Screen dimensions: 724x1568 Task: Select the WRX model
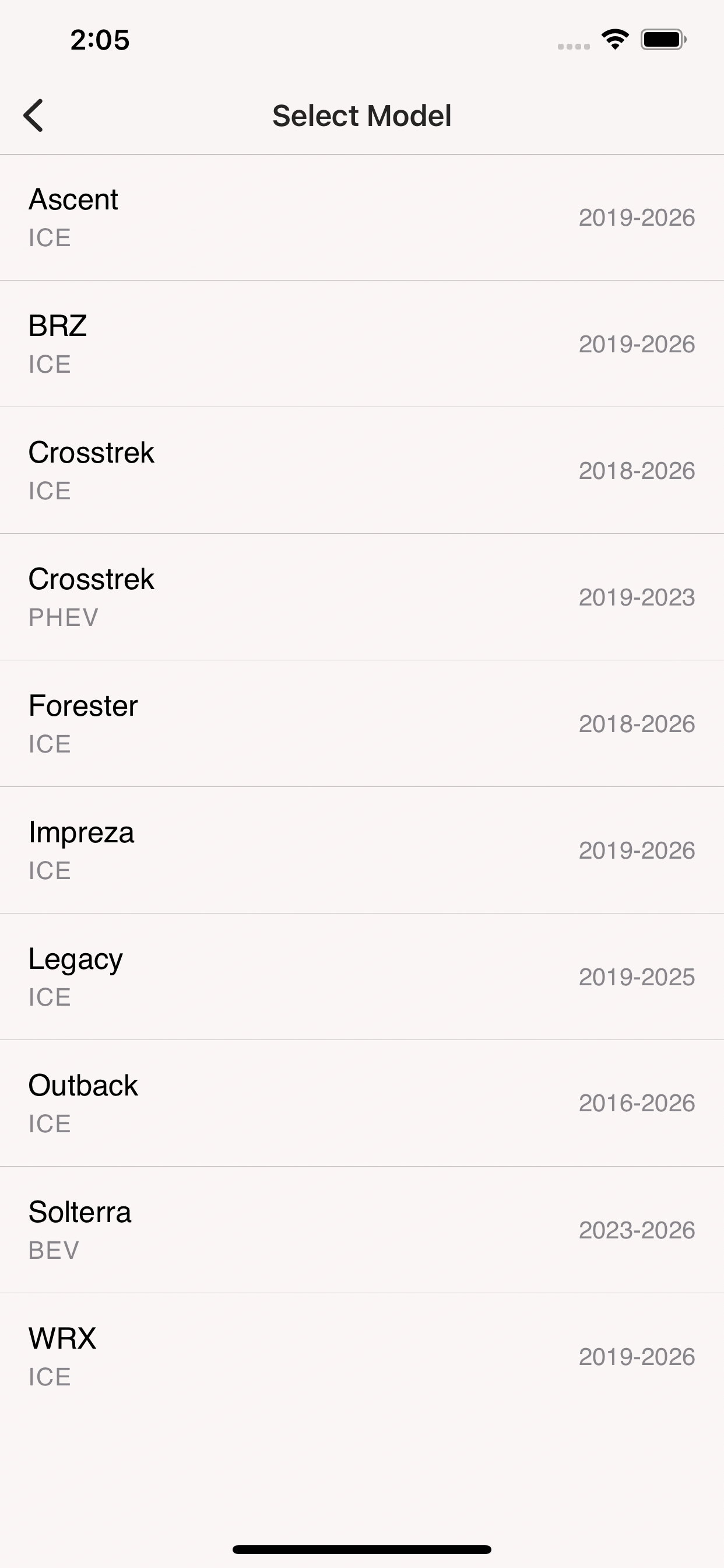click(361, 1357)
